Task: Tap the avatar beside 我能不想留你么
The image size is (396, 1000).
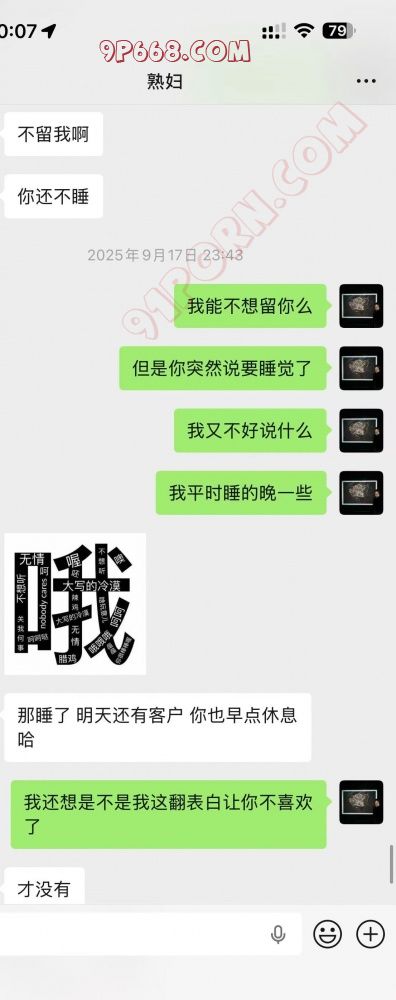Action: click(x=361, y=306)
